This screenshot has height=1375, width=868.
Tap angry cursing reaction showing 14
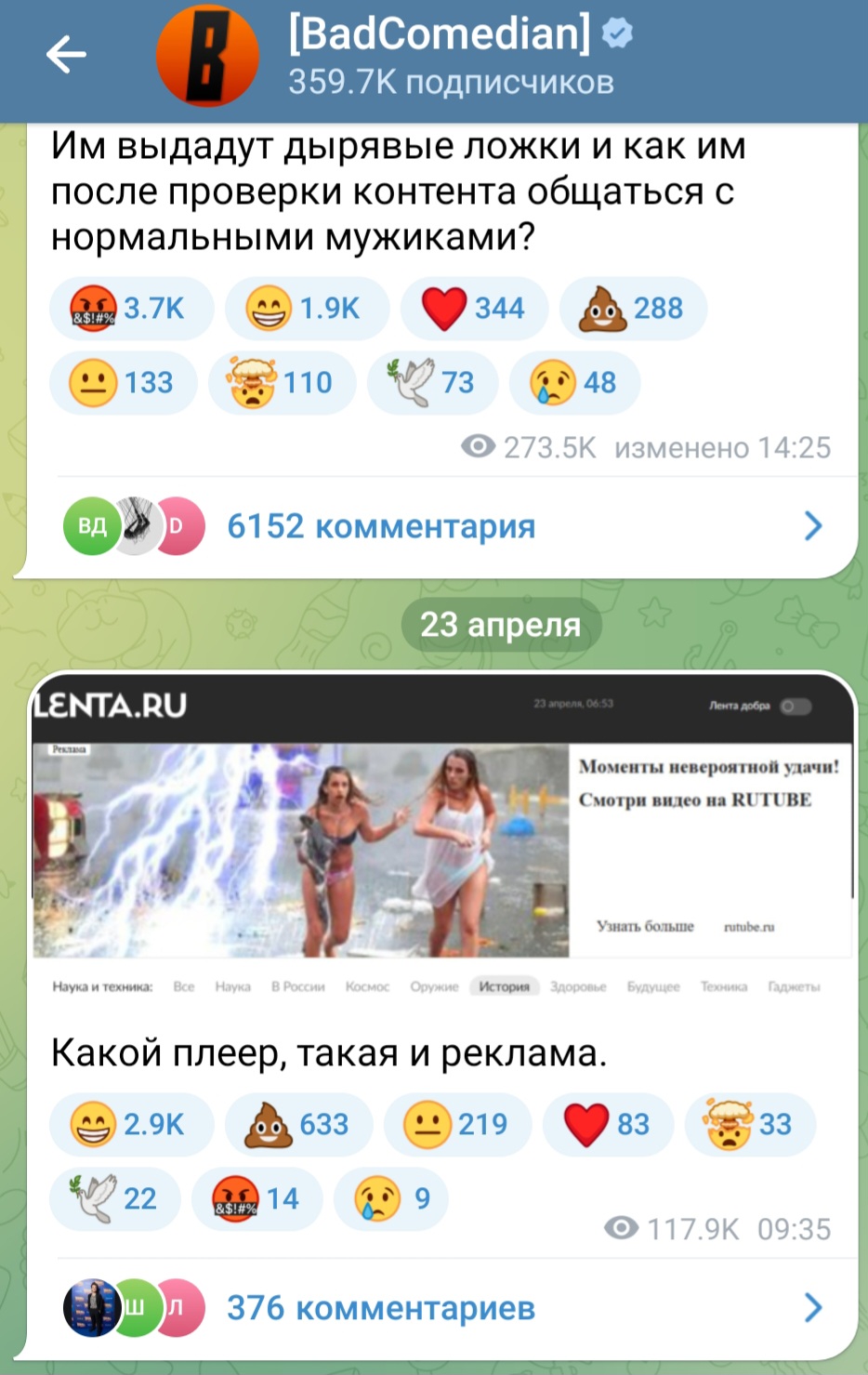pos(256,1199)
